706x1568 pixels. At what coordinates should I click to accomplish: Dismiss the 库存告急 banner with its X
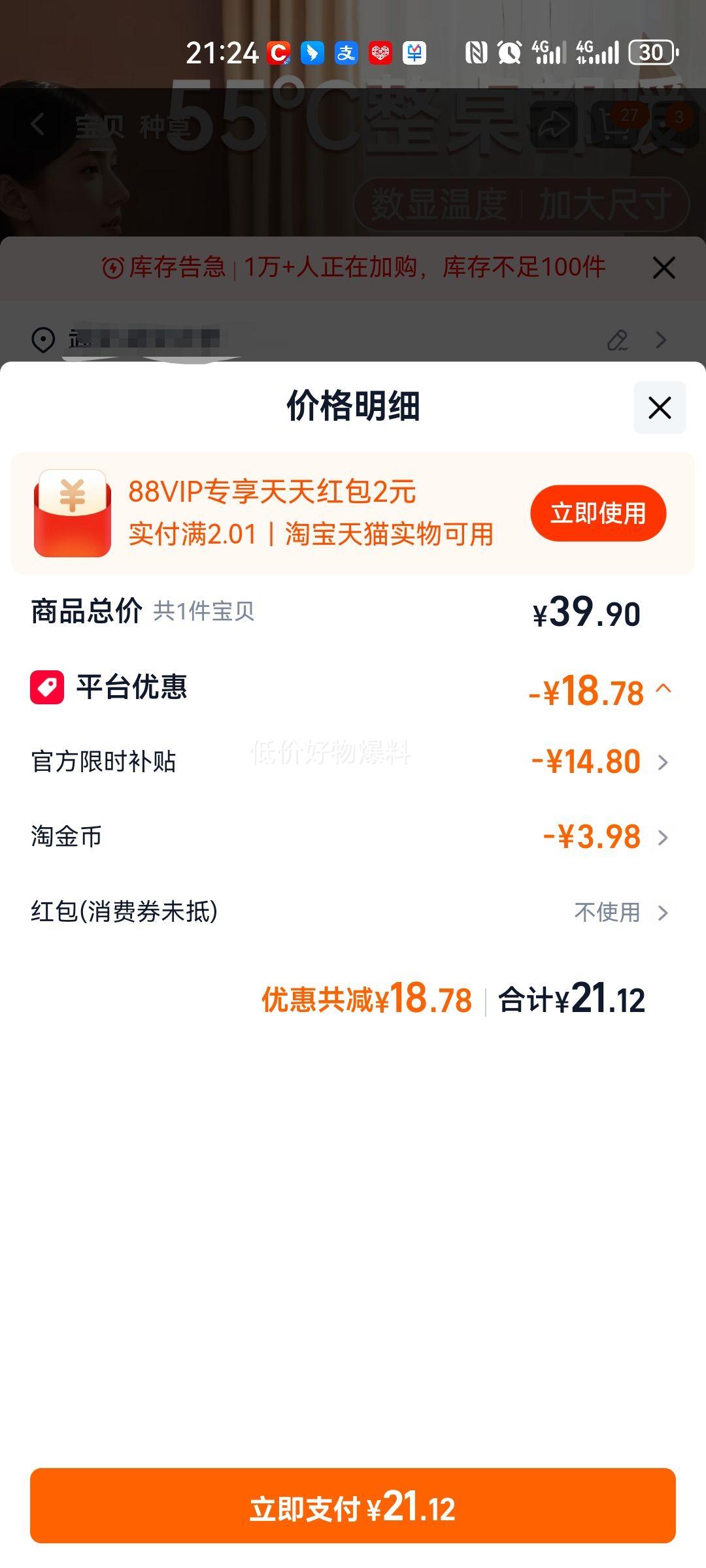click(x=664, y=268)
